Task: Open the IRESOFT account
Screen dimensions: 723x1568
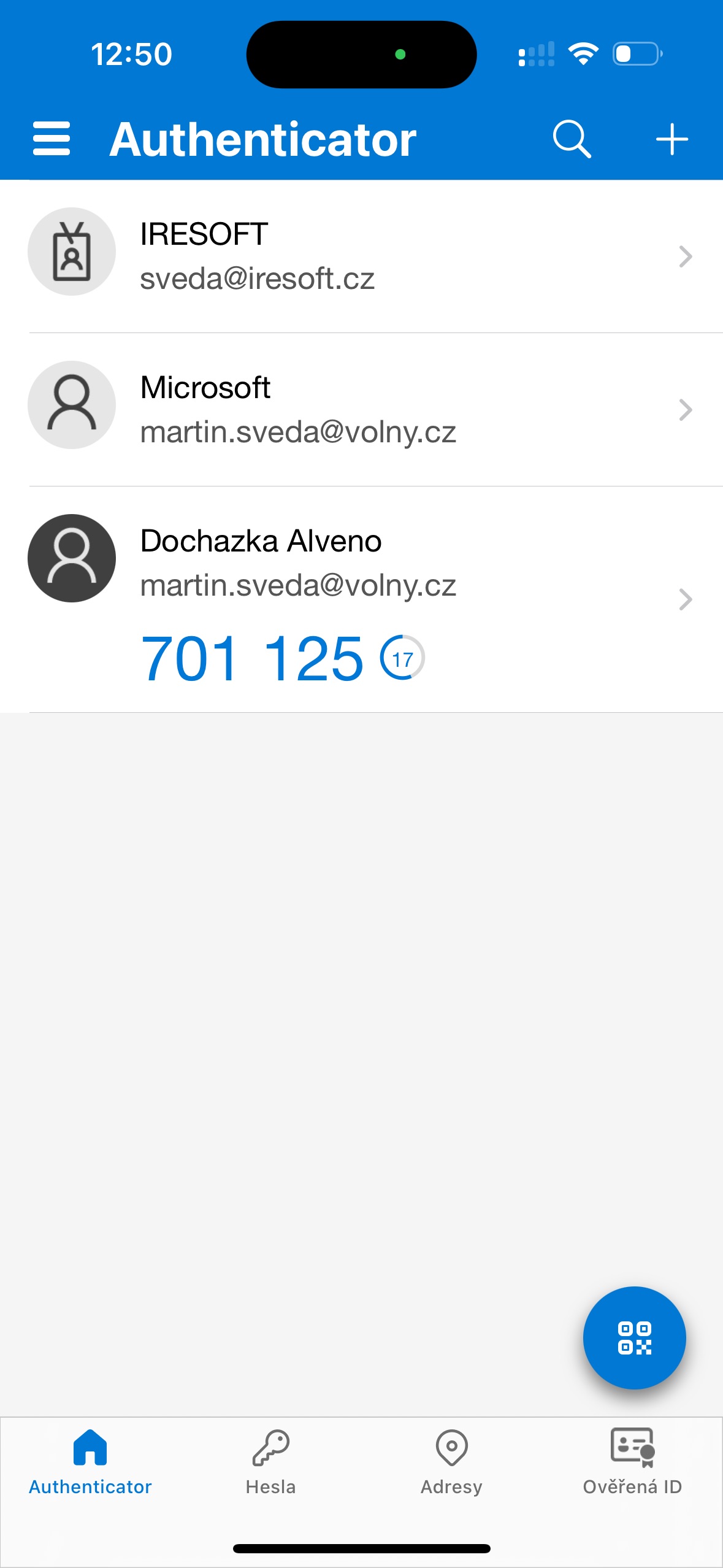Action: (362, 256)
